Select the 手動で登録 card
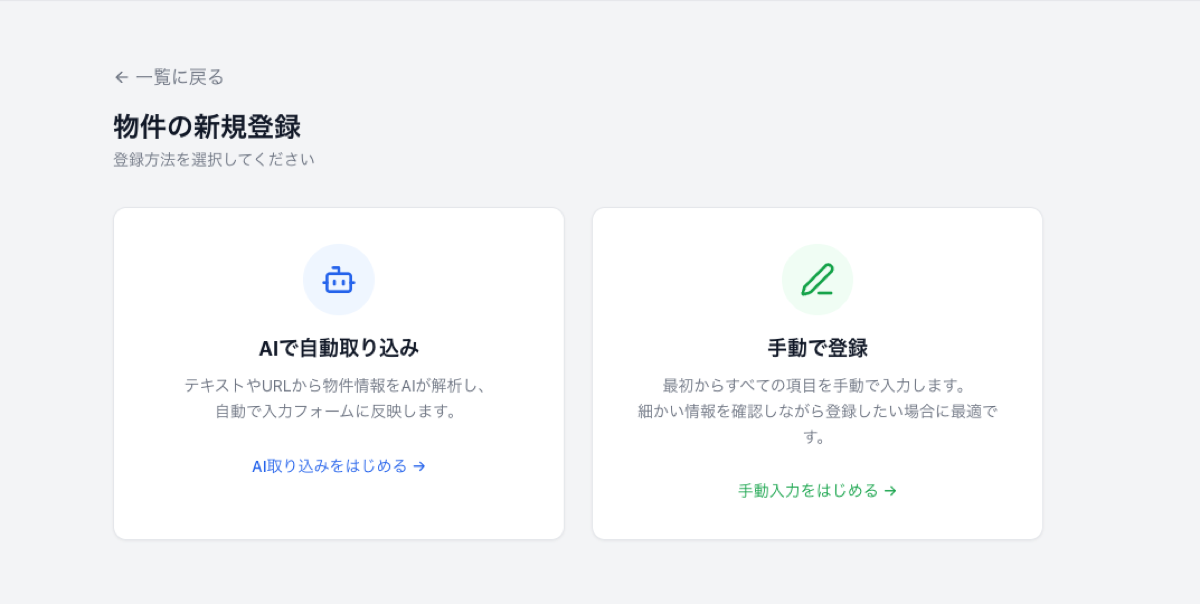This screenshot has width=1200, height=604. (817, 373)
